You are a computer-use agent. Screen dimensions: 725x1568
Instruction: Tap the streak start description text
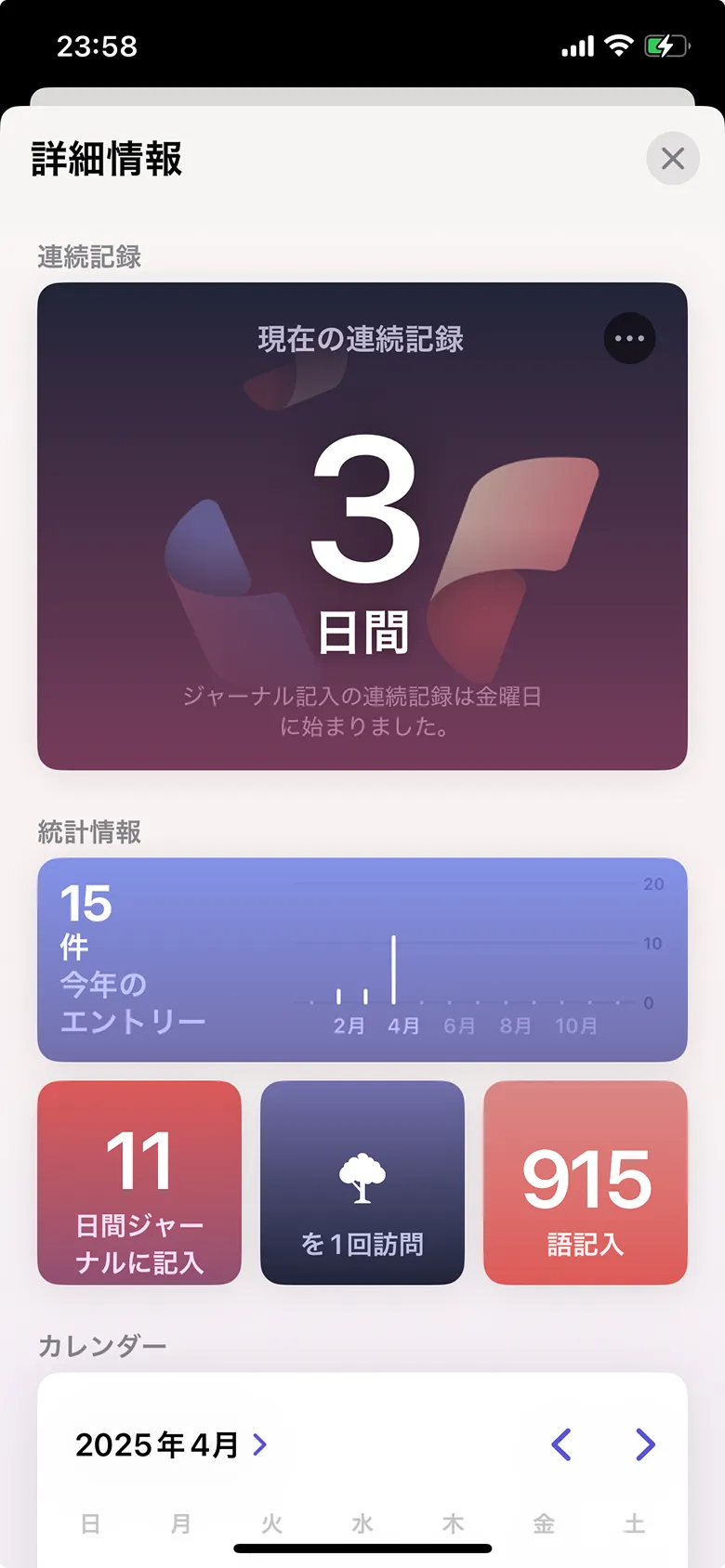362,711
